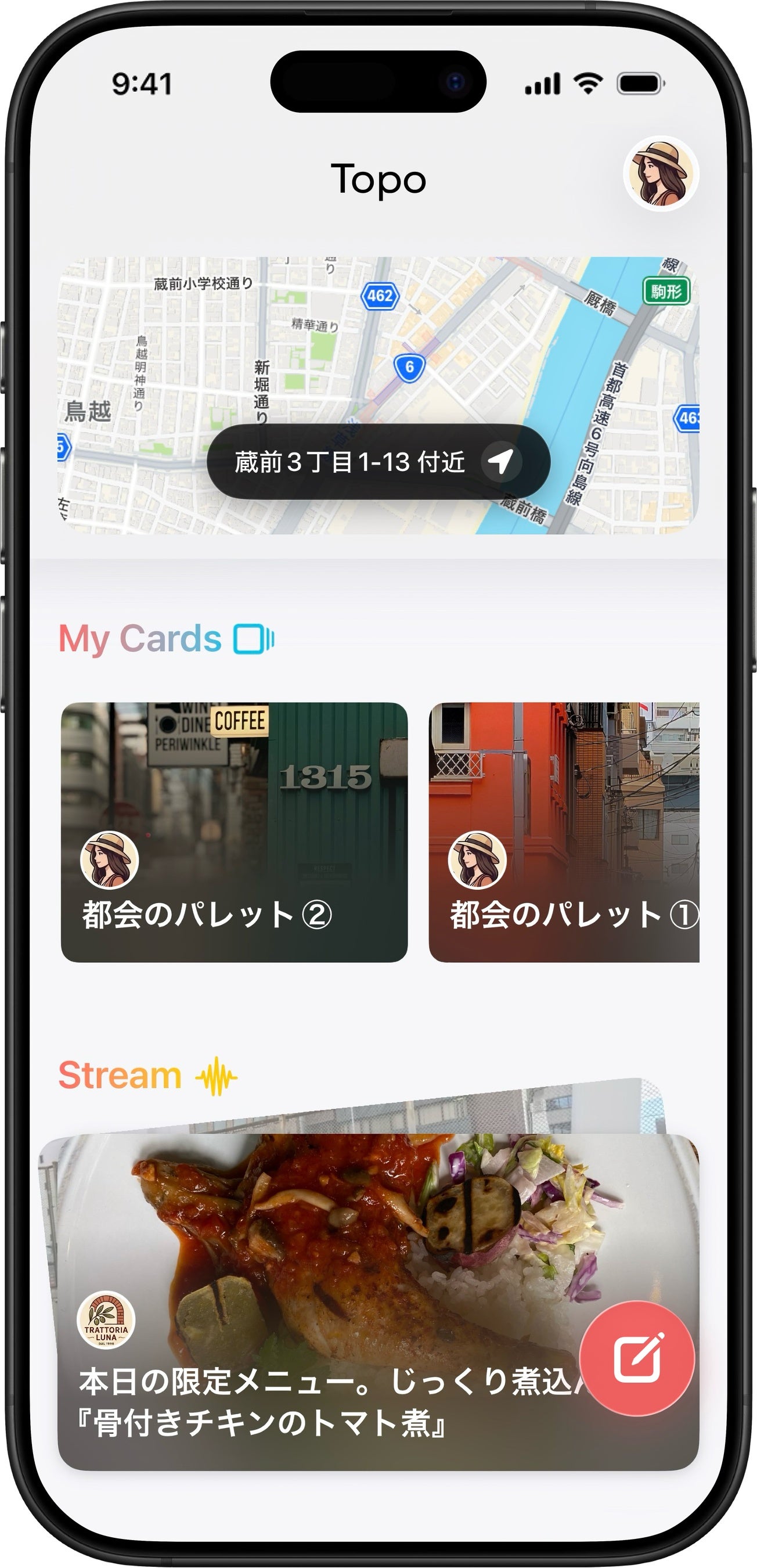Open the 都会のパレット② card
This screenshot has width=757, height=1568.
tap(235, 832)
